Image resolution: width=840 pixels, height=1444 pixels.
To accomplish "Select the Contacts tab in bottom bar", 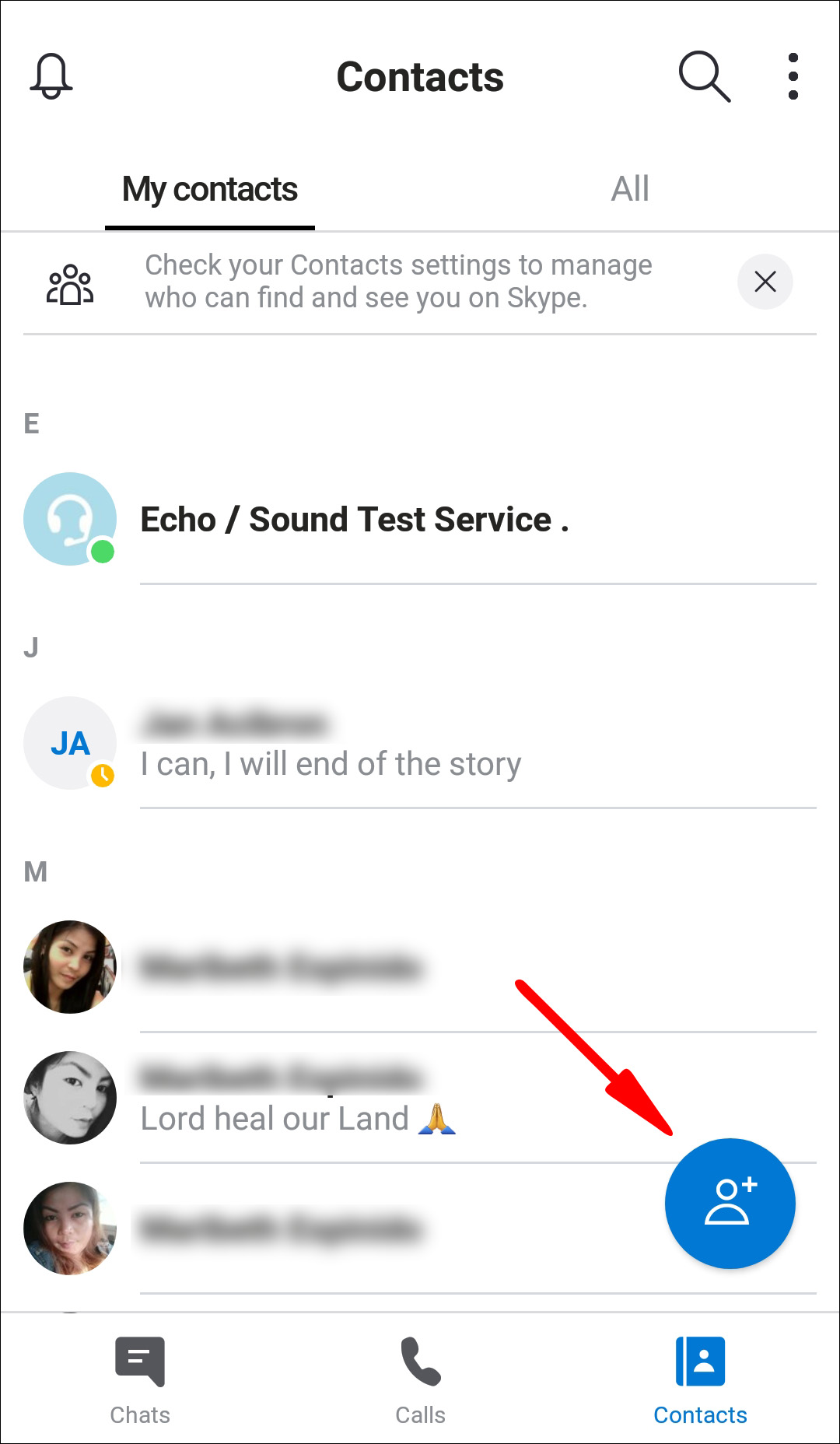I will pos(700,1380).
